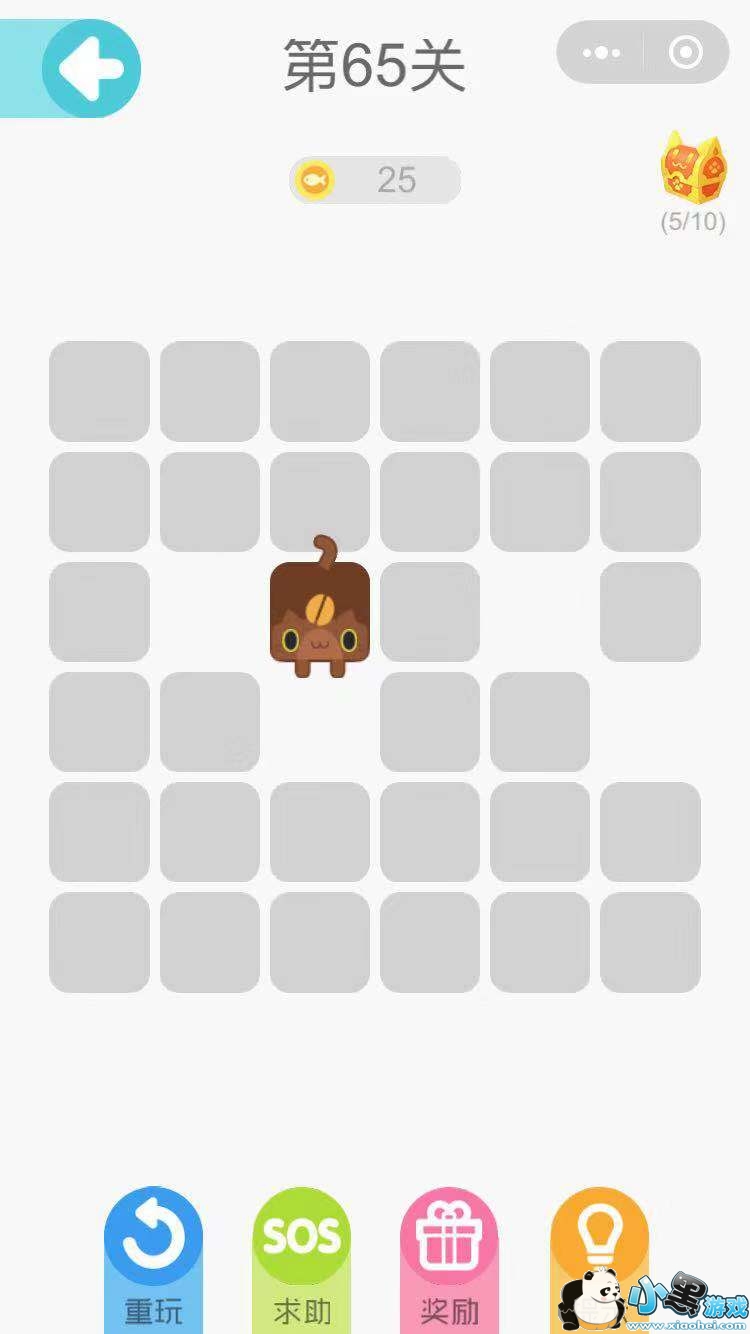Go back with the arrow button
Viewport: 750px width, 1334px height.
click(91, 68)
